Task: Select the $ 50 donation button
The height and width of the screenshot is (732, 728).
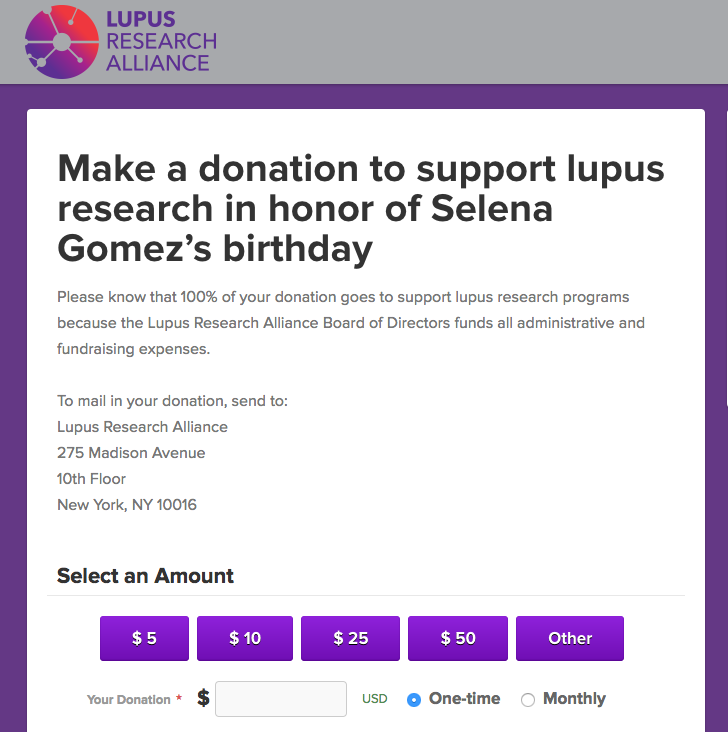Action: coord(458,638)
